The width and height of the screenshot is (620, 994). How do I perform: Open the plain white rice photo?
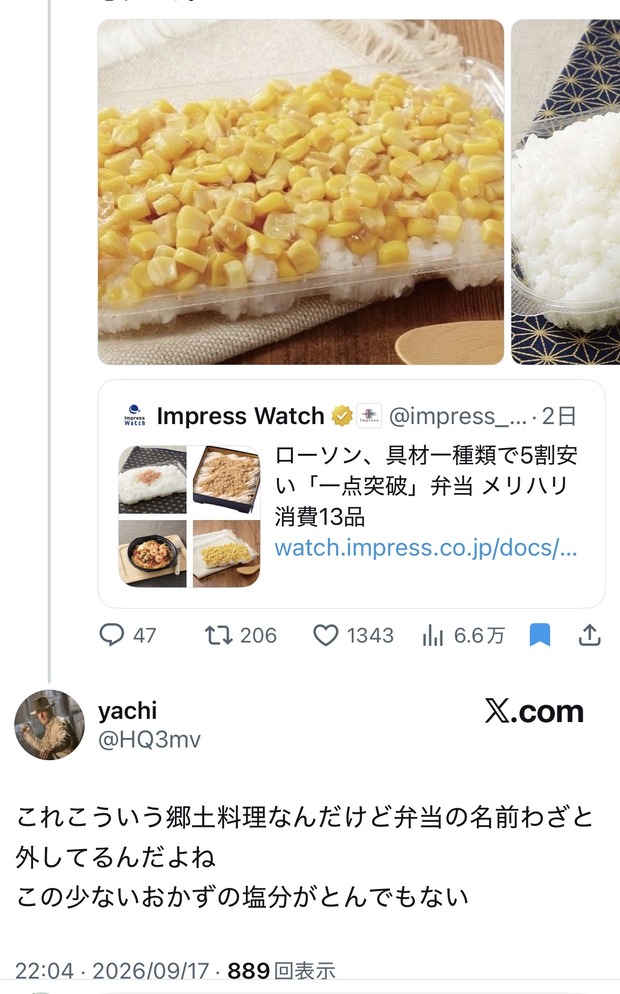(x=565, y=192)
